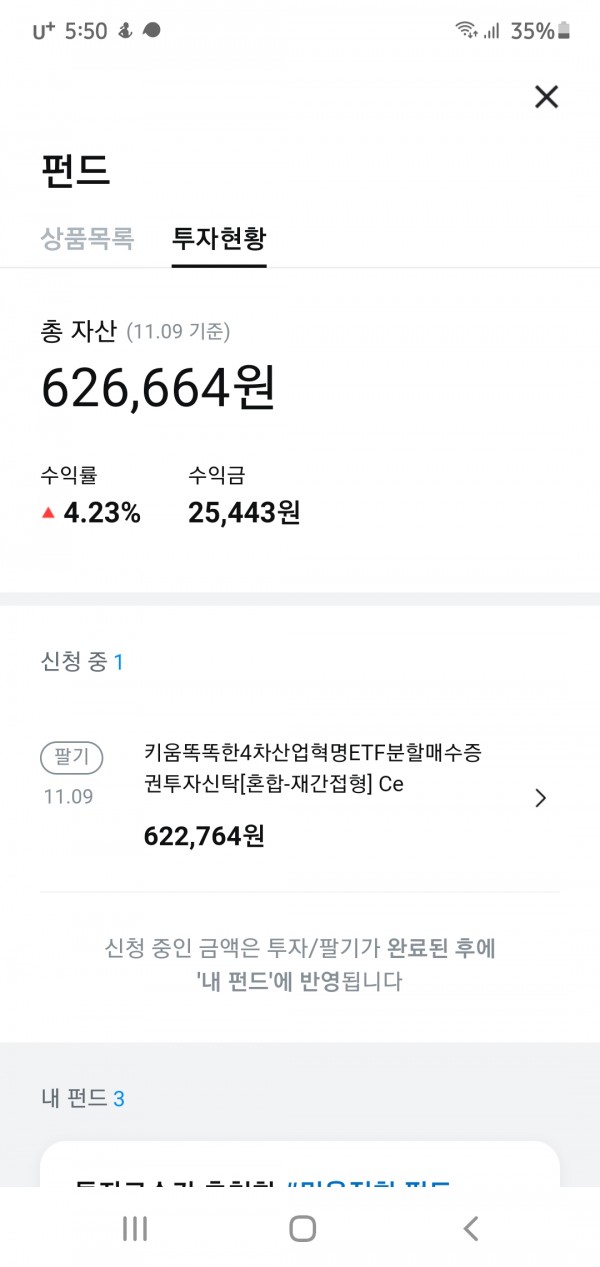The image size is (600, 1267).
Task: Open the recent apps view
Action: click(x=135, y=1228)
